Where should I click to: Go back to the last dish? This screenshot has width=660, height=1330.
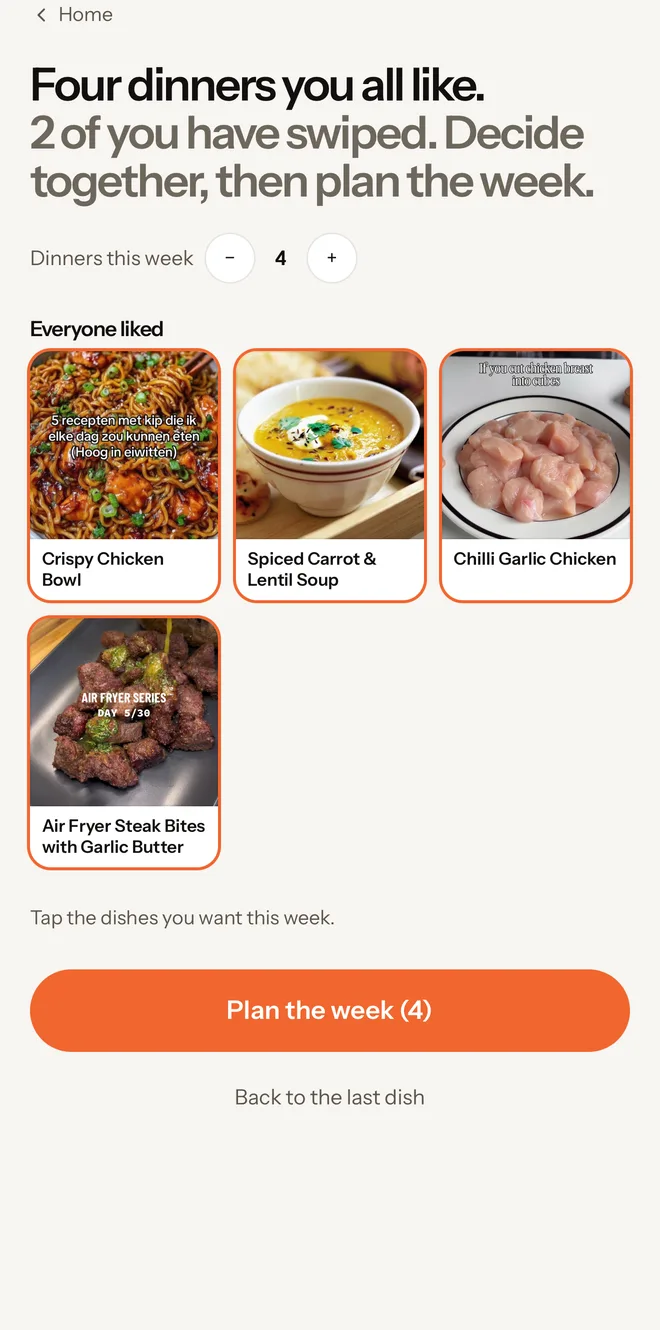pyautogui.click(x=330, y=1097)
